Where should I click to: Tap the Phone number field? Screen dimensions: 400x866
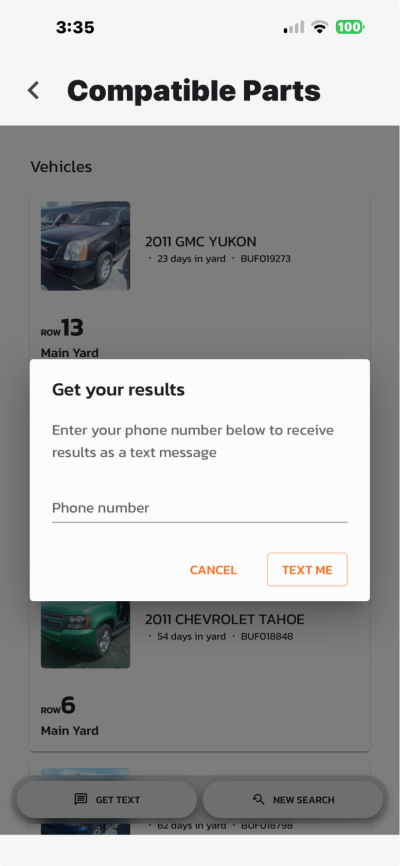pyautogui.click(x=199, y=508)
